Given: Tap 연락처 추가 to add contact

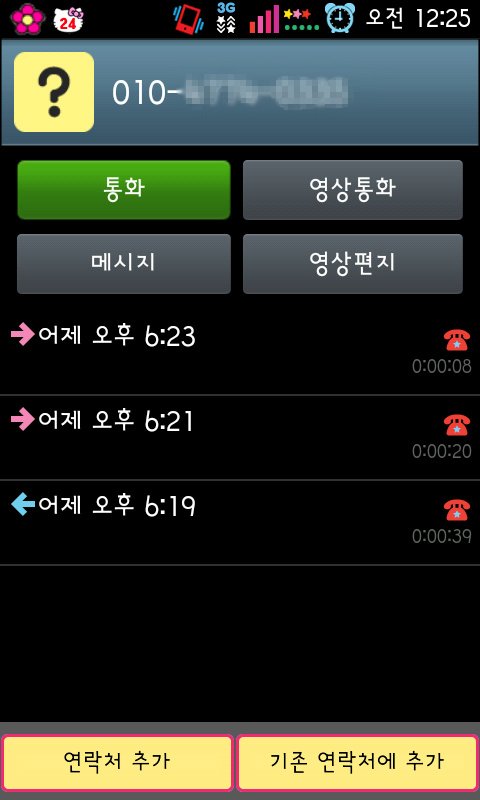Looking at the screenshot, I should coord(117,762).
